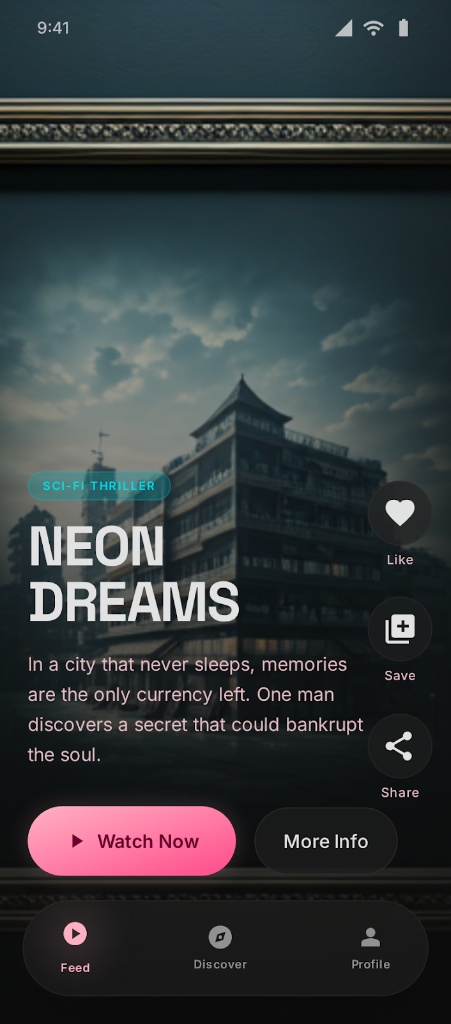Switch to the Discover tab
Image resolution: width=451 pixels, height=1024 pixels.
pos(220,948)
